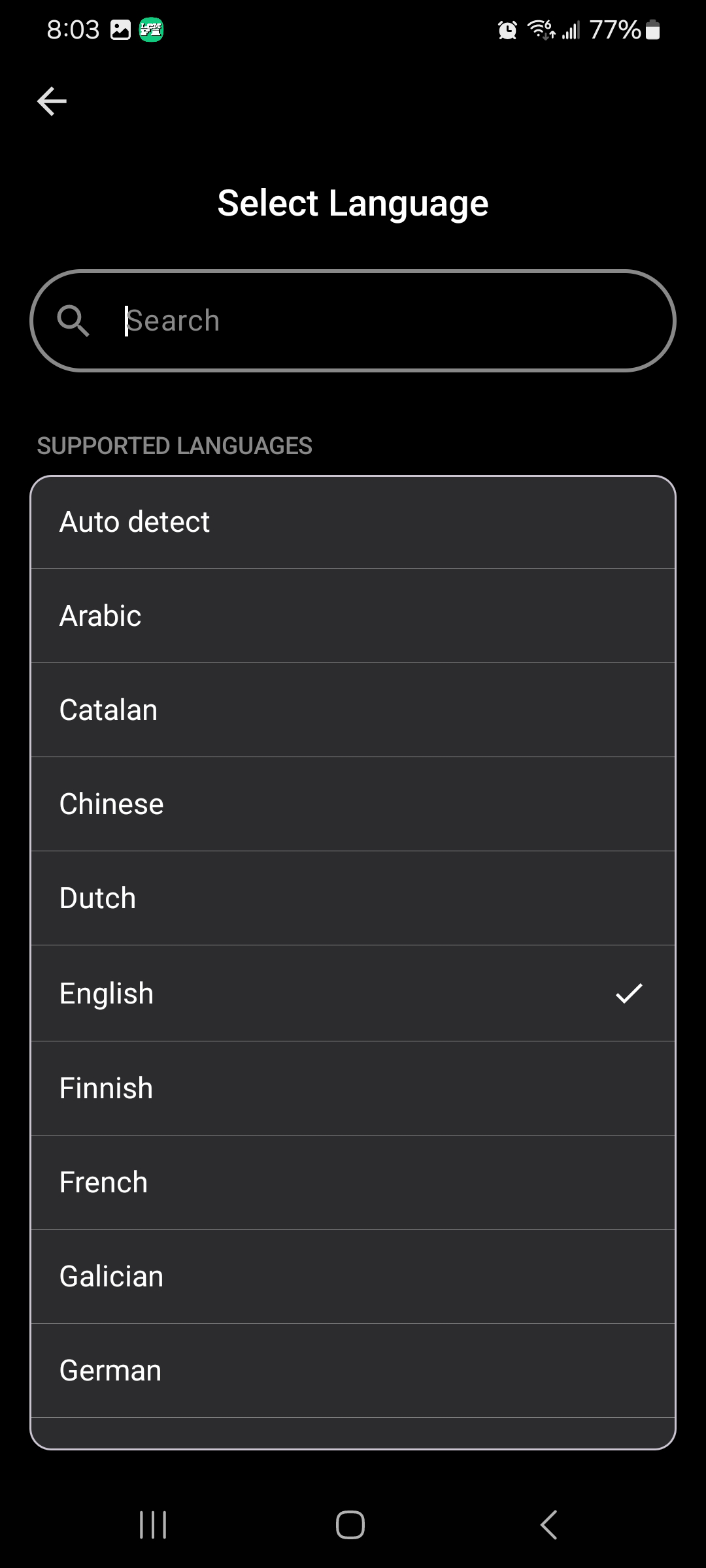Go to the home screen
The image size is (706, 1568).
350,1526
